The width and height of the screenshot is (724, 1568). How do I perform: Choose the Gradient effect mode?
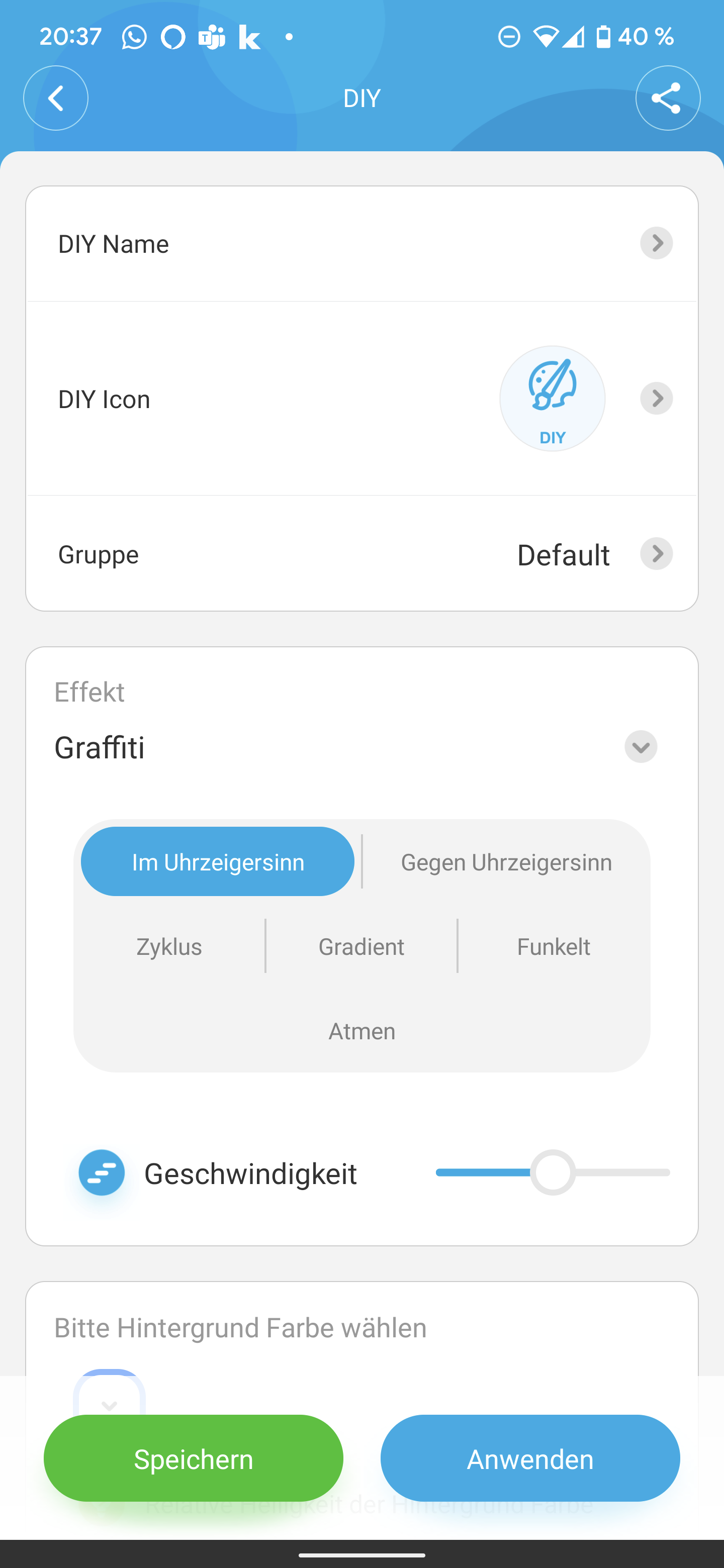(361, 946)
